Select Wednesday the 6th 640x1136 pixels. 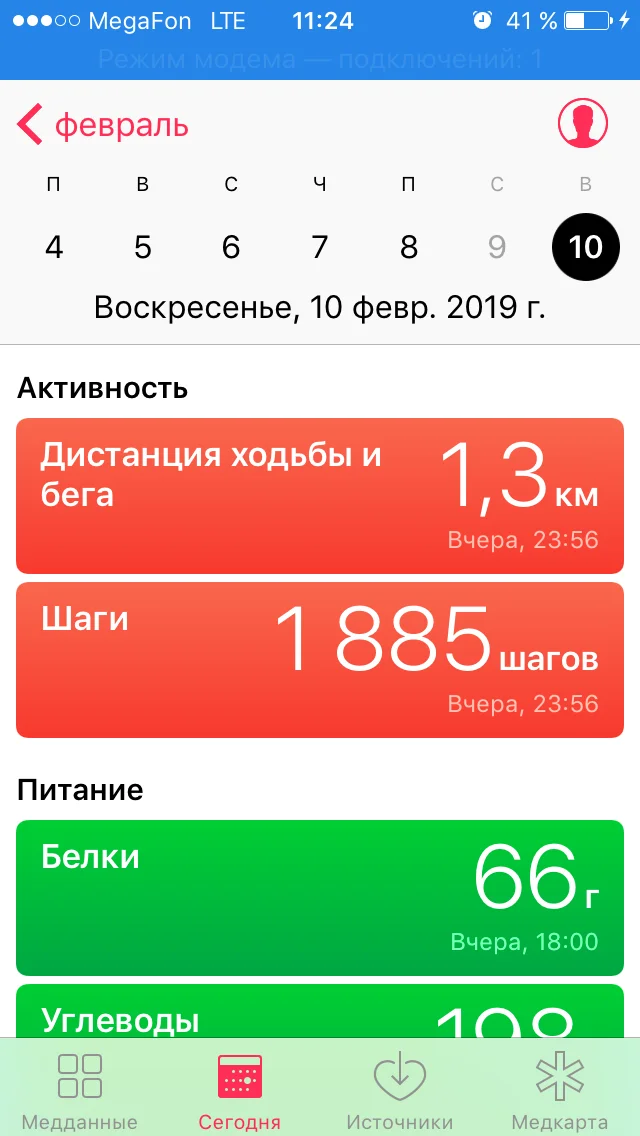click(231, 247)
